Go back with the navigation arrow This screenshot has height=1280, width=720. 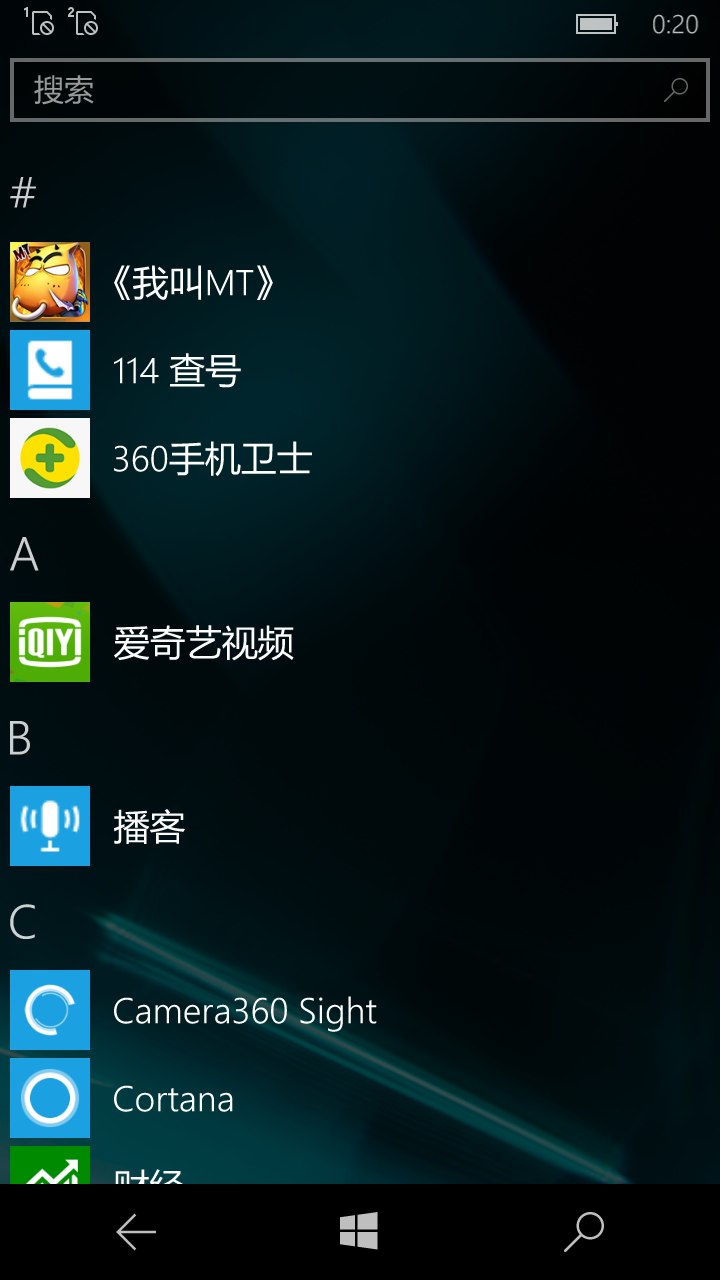coord(136,1232)
